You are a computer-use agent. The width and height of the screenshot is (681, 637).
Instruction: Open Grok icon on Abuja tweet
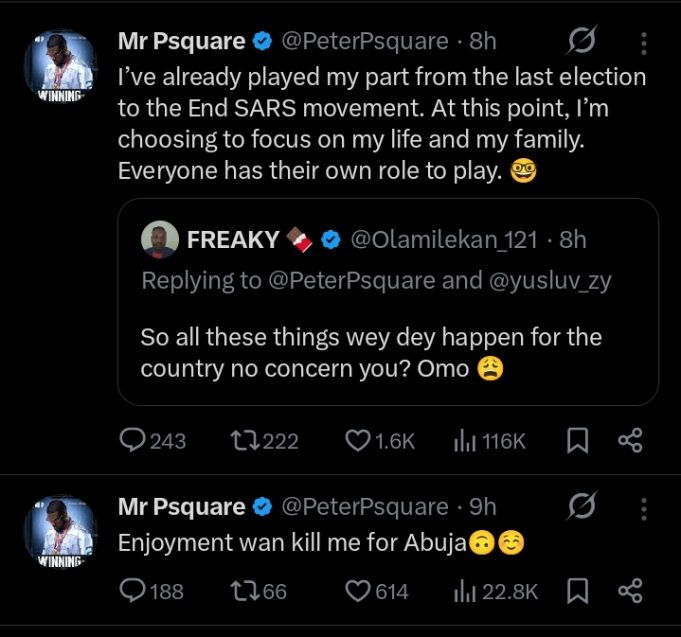click(x=581, y=508)
